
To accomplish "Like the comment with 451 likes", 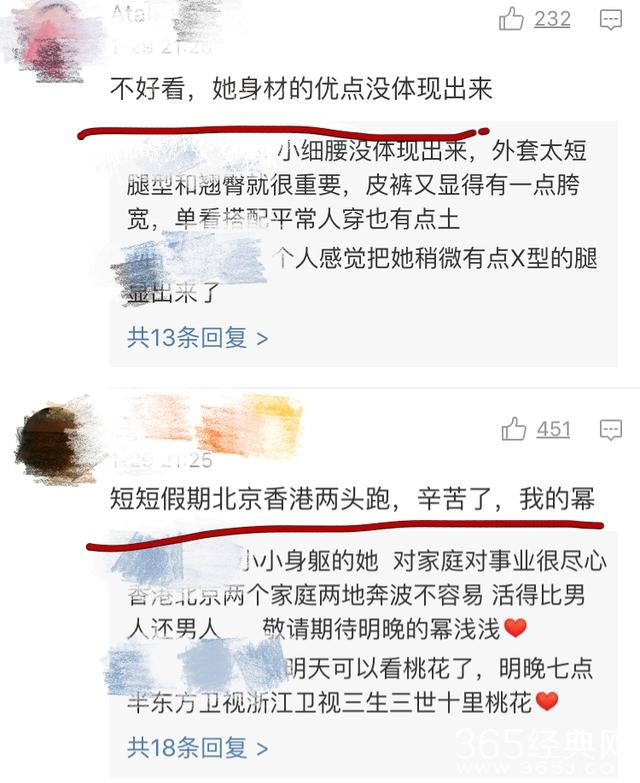I will (x=514, y=430).
